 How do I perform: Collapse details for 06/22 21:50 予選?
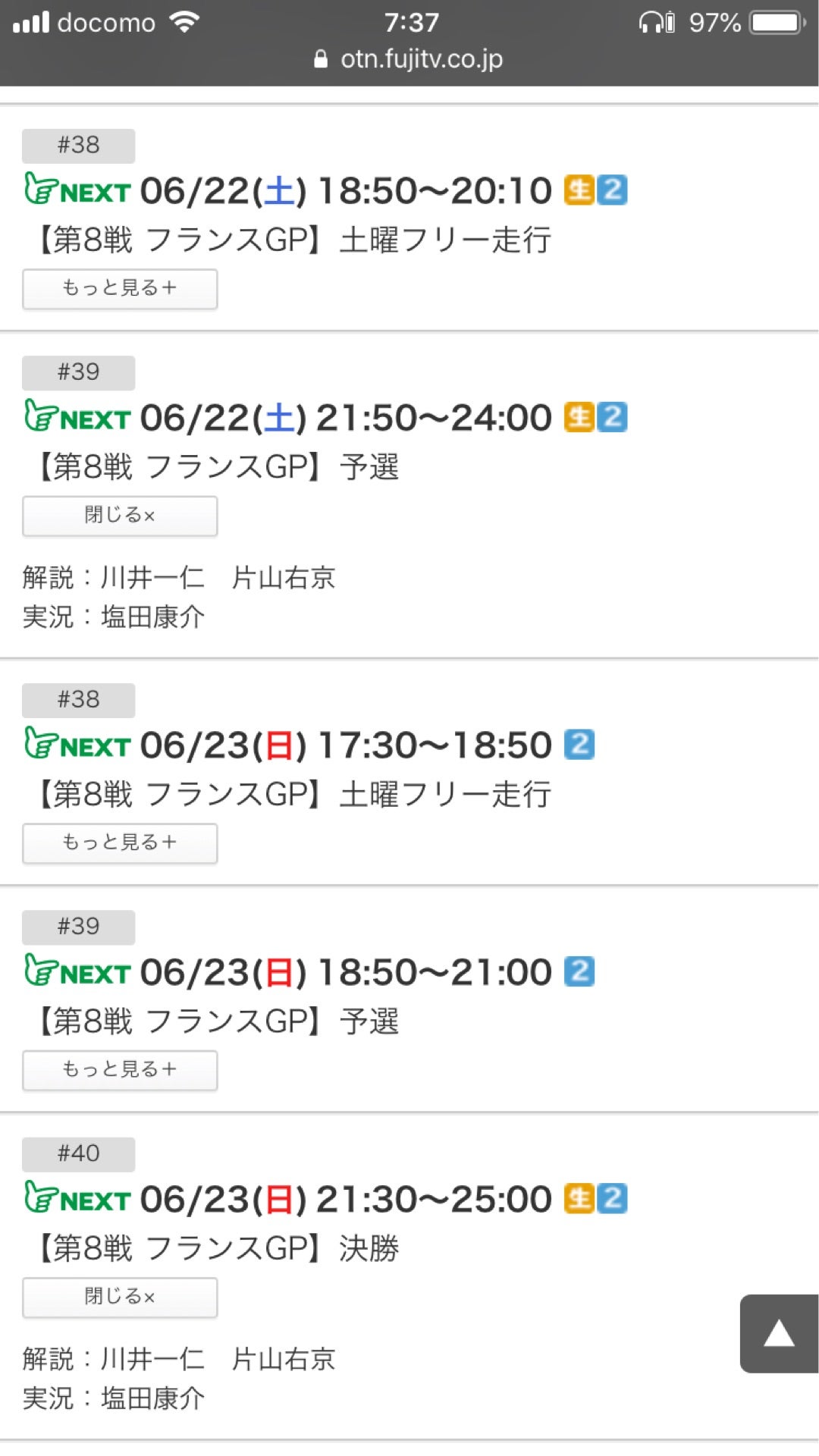[x=120, y=516]
